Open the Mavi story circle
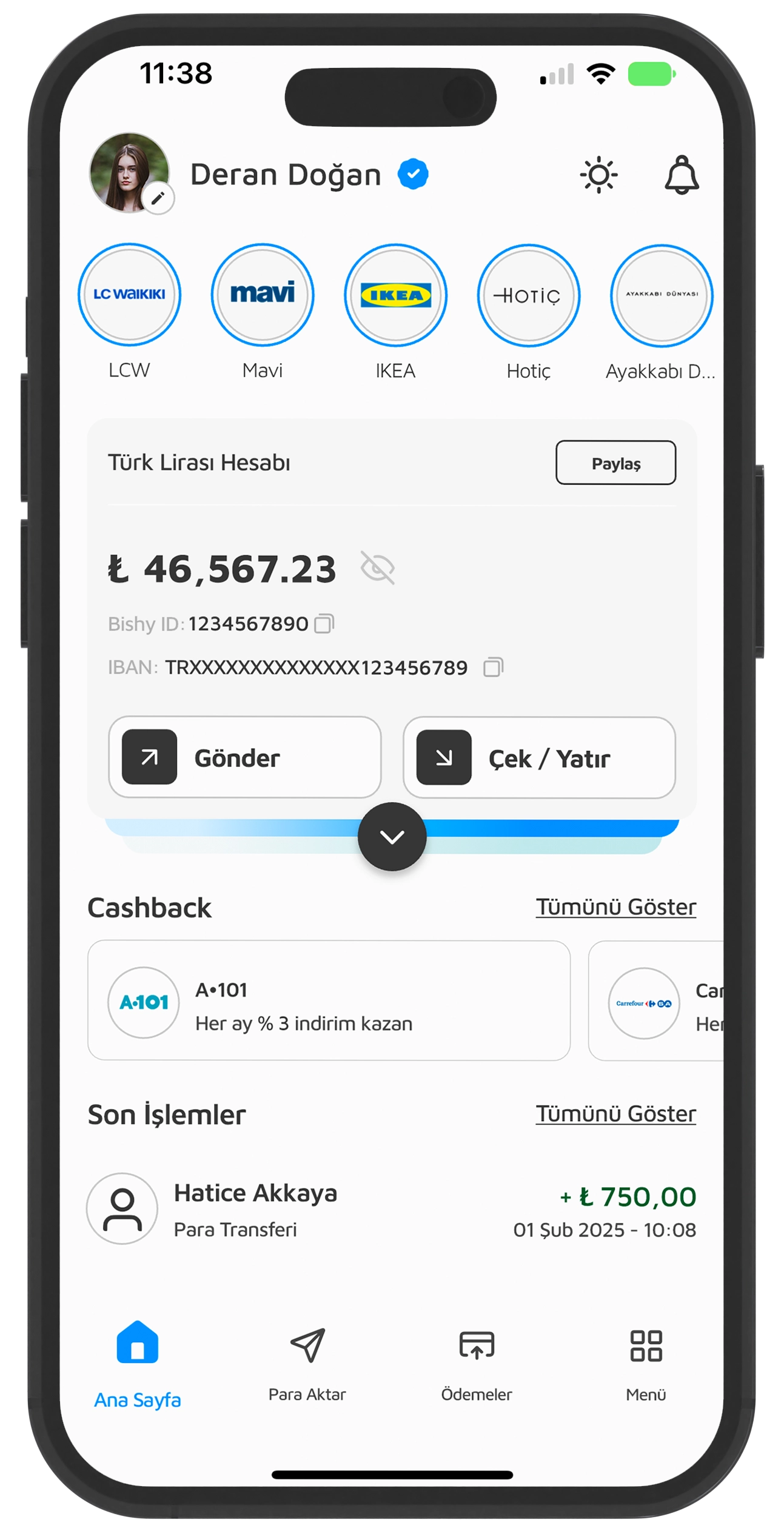Viewport: 784px width, 1531px height. click(263, 295)
